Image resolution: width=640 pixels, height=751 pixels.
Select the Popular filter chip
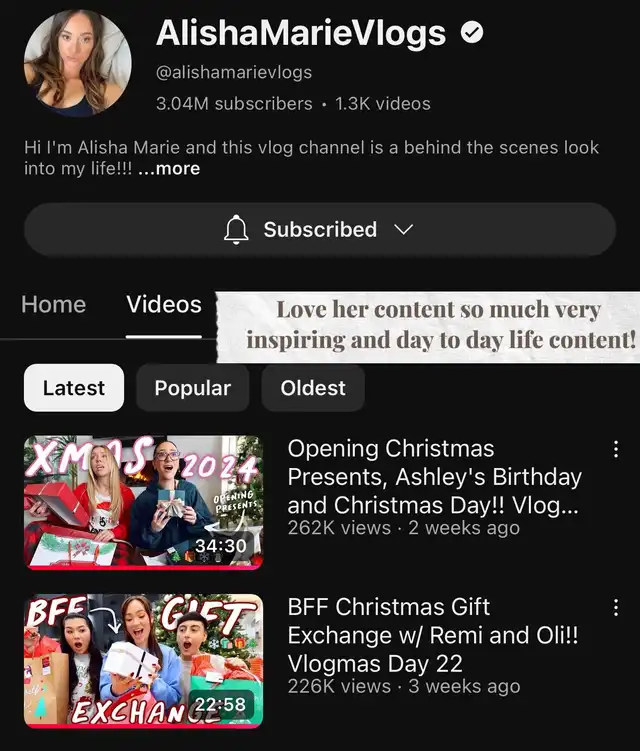pos(192,388)
